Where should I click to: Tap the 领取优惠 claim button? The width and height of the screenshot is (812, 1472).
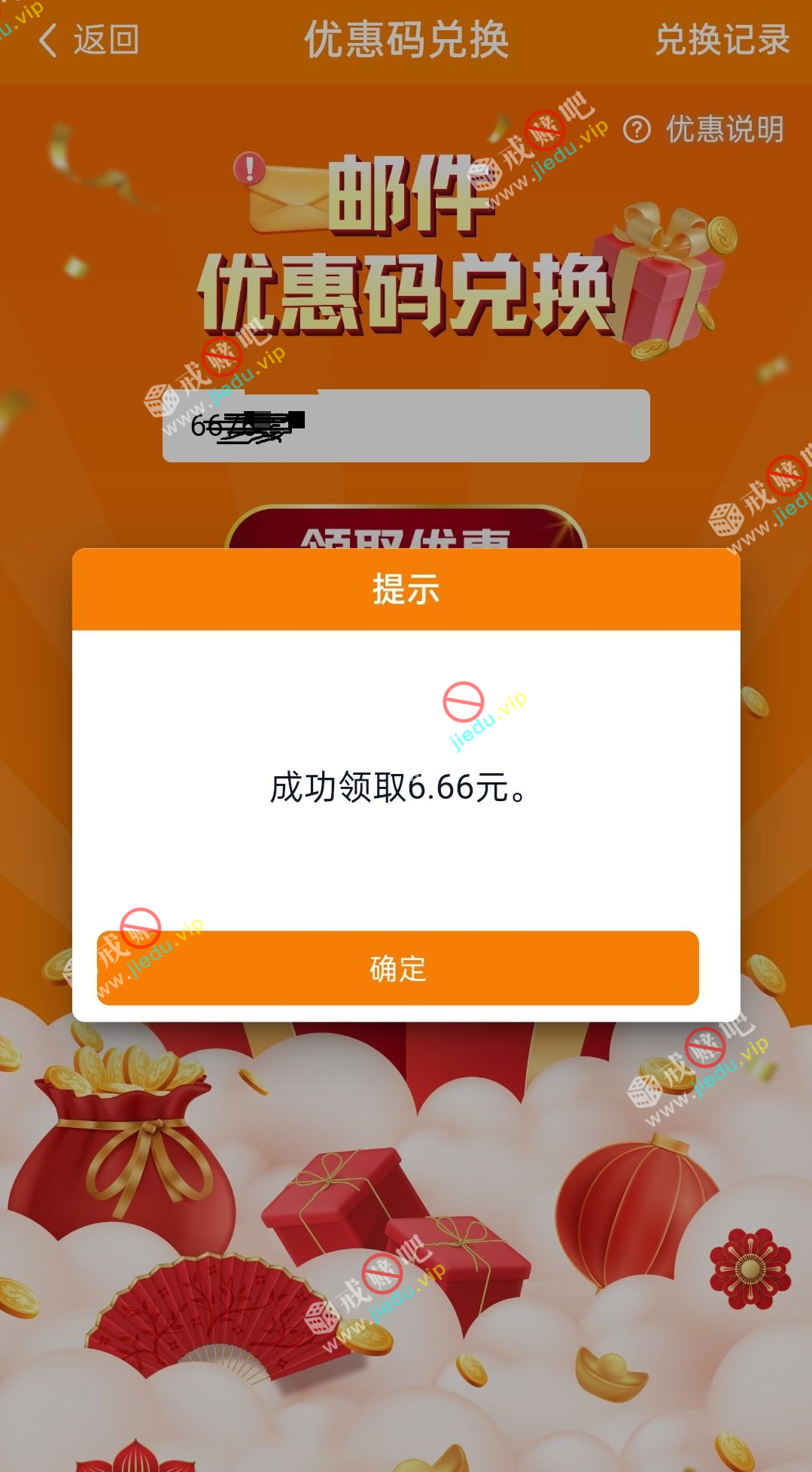[x=406, y=530]
